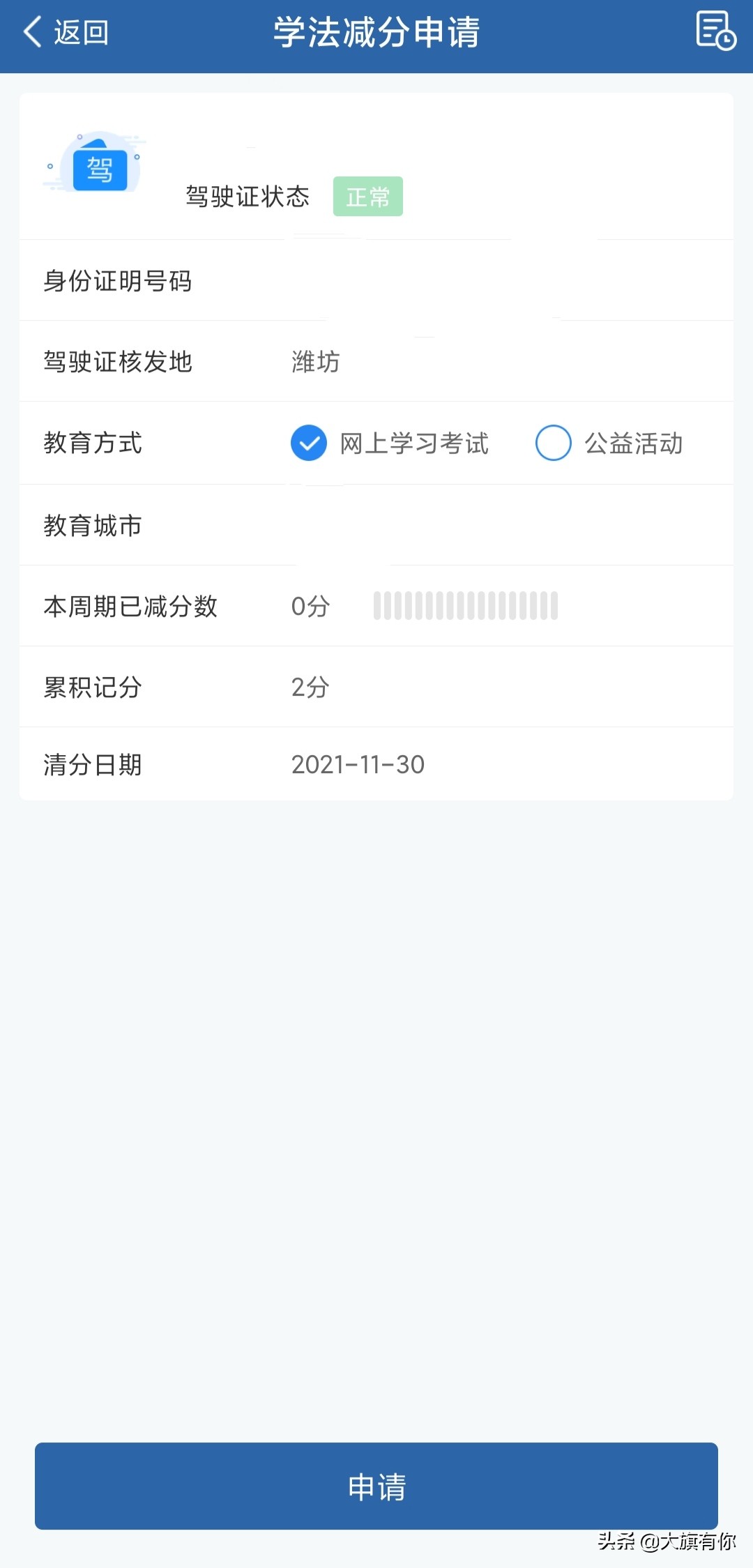
Task: Open the 教育城市 selection row
Action: click(376, 525)
